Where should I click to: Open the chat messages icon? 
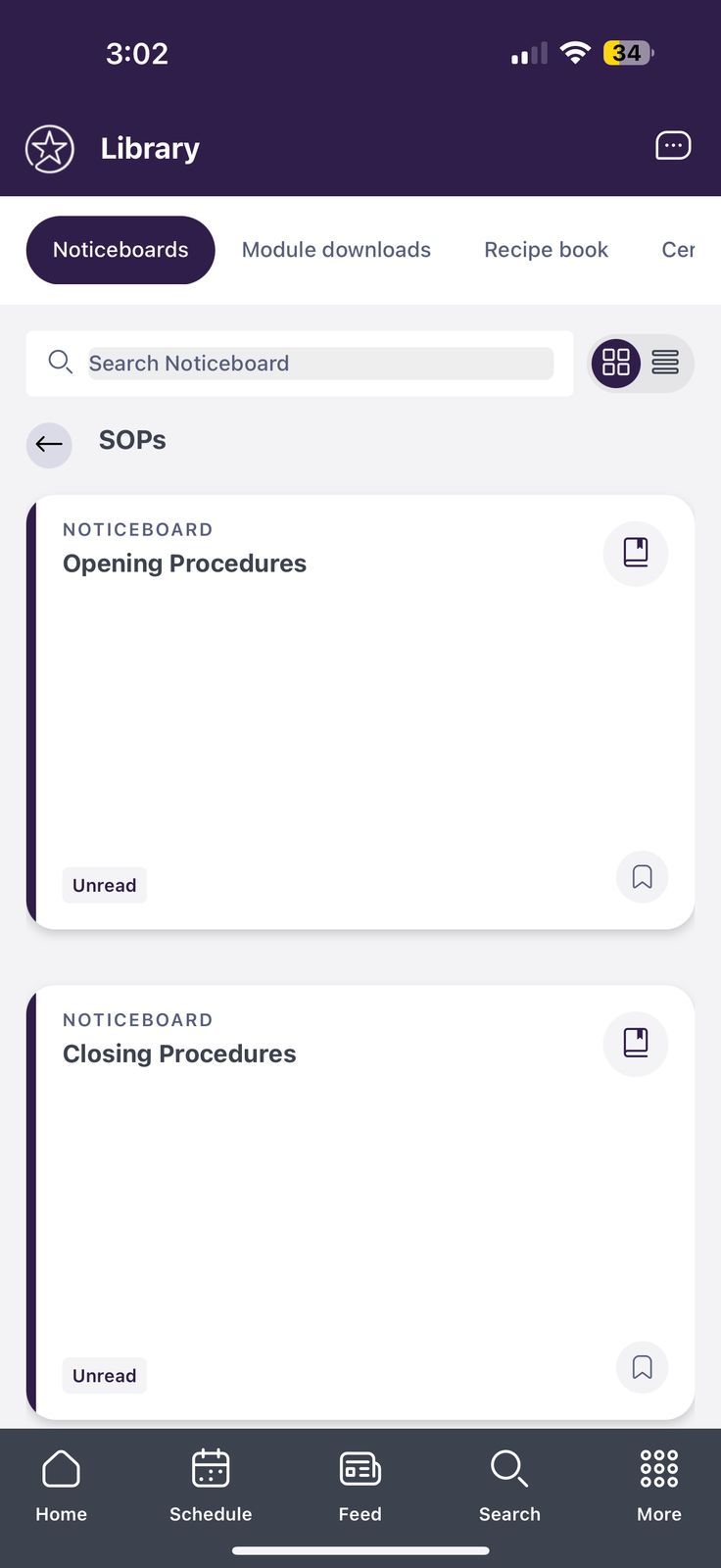tap(673, 146)
